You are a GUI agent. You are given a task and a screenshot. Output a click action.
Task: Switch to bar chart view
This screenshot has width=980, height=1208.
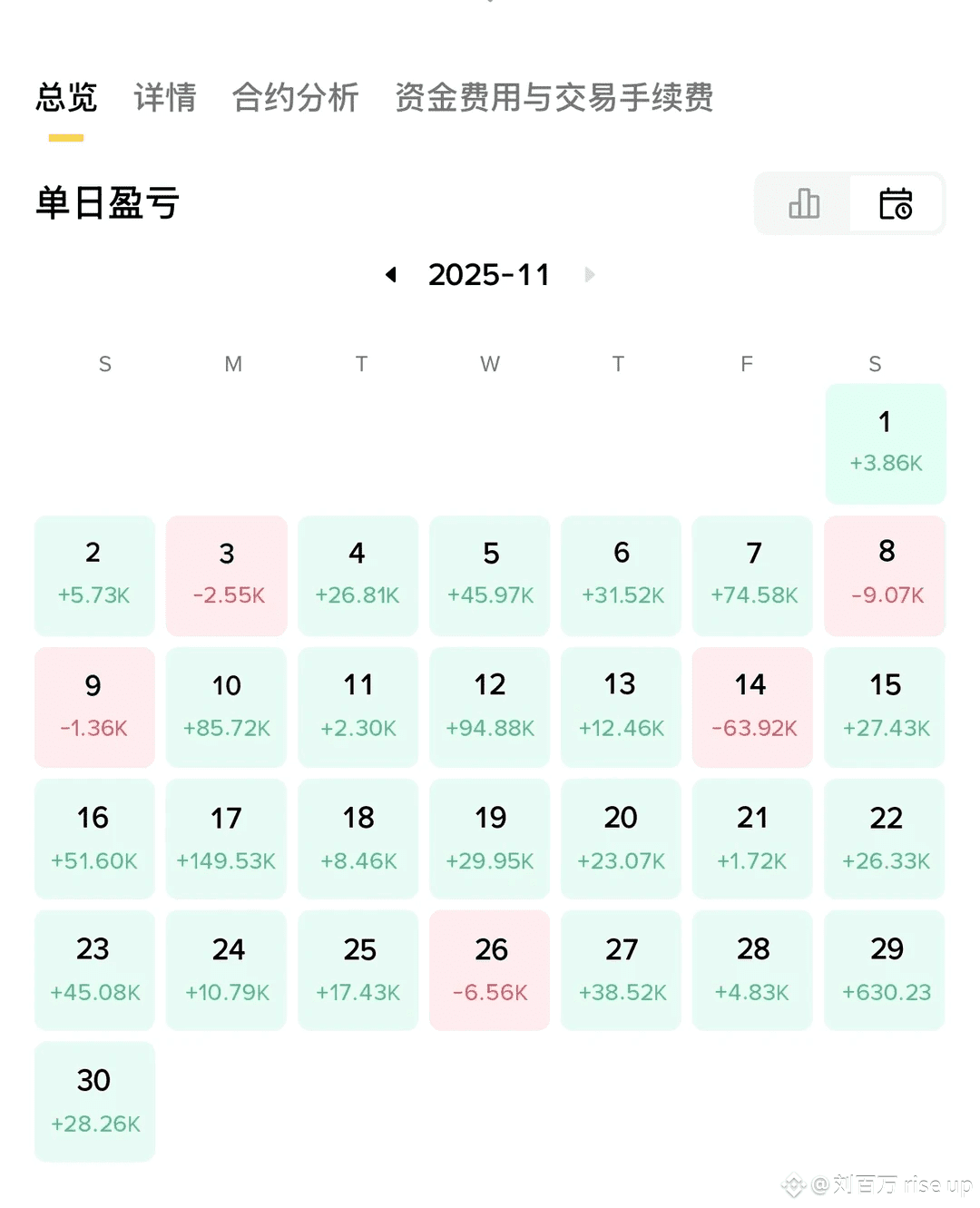(804, 203)
